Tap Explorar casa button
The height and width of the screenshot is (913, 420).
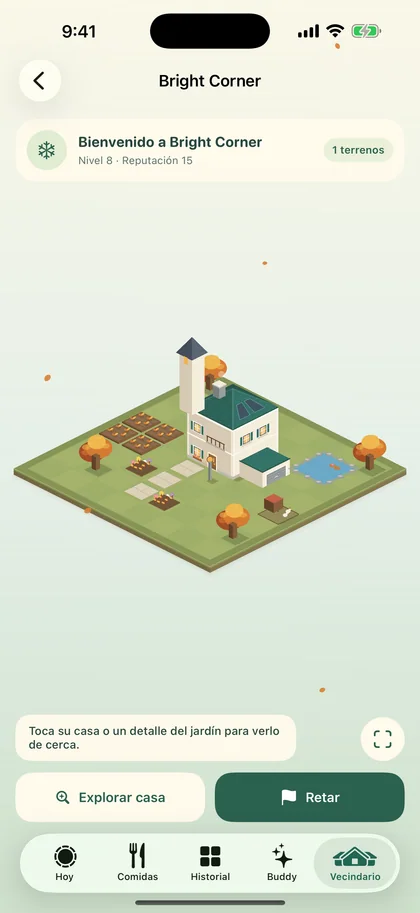[x=111, y=797]
